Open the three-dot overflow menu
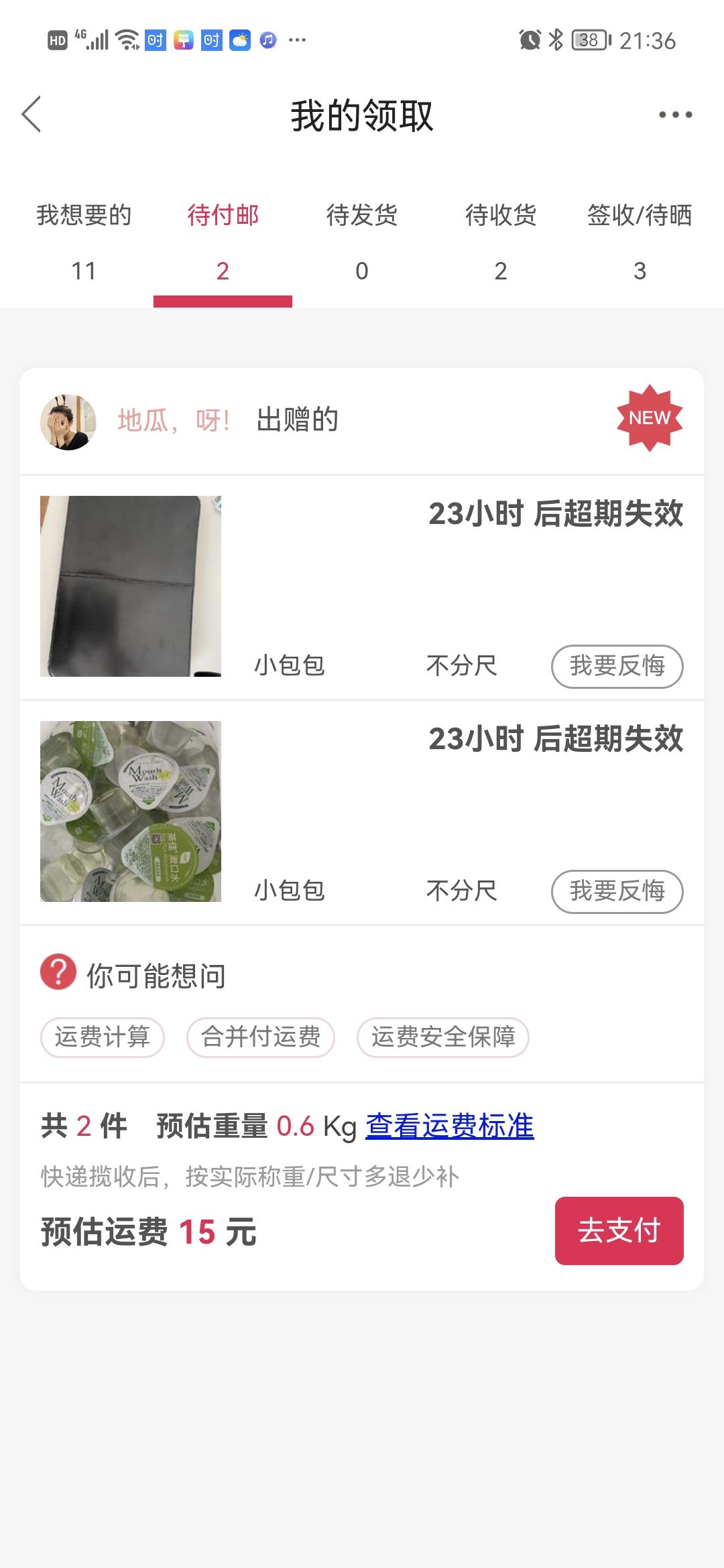The image size is (724, 1568). coord(675,115)
